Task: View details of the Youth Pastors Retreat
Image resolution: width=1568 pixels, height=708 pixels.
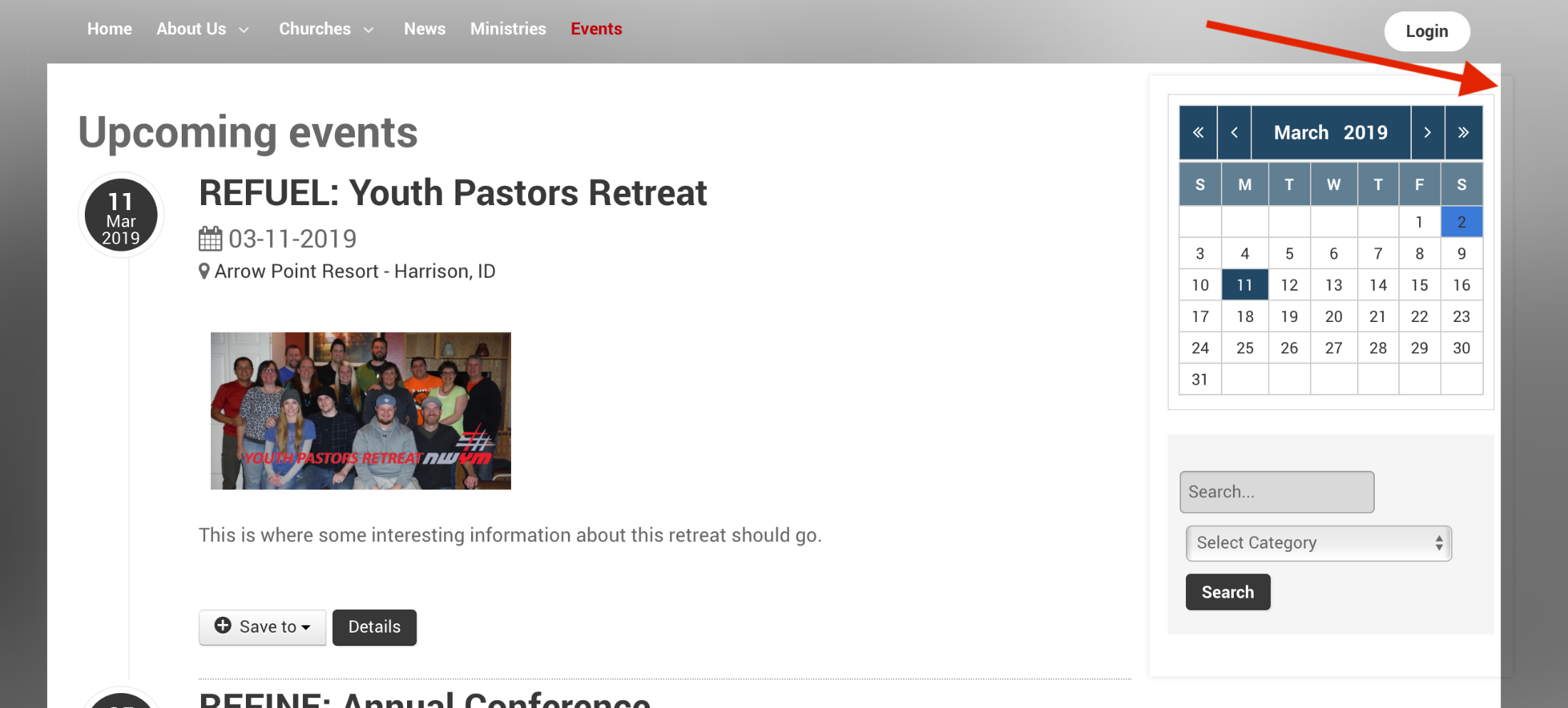Action: [x=374, y=627]
